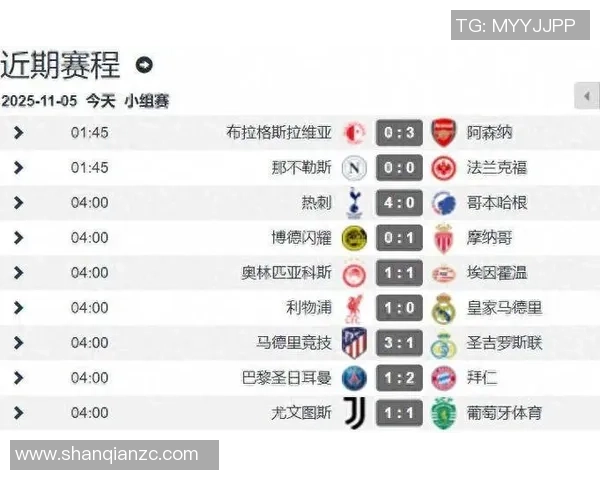Go to the previous match day

pos(586,96)
